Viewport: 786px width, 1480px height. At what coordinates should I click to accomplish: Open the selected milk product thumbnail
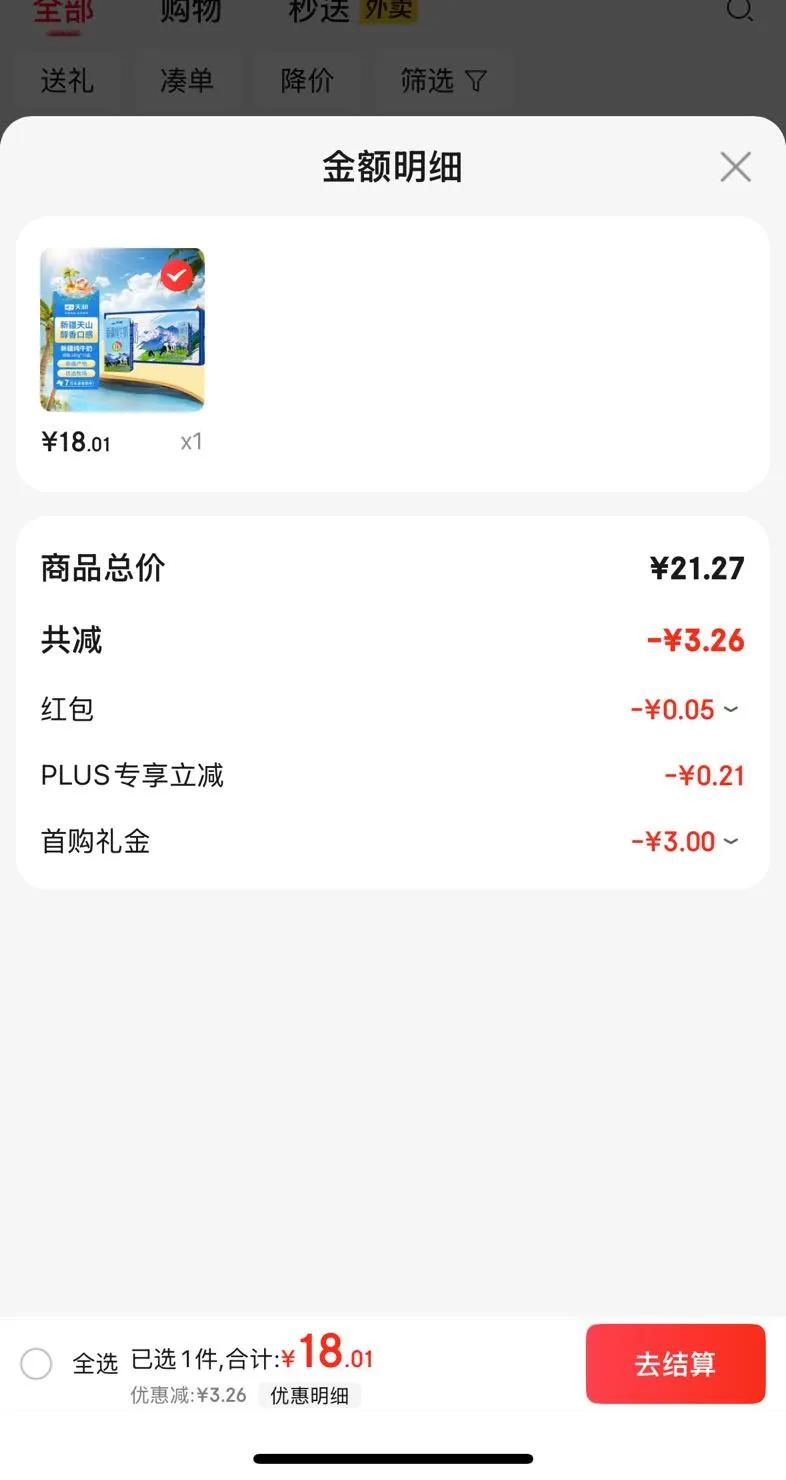click(122, 330)
